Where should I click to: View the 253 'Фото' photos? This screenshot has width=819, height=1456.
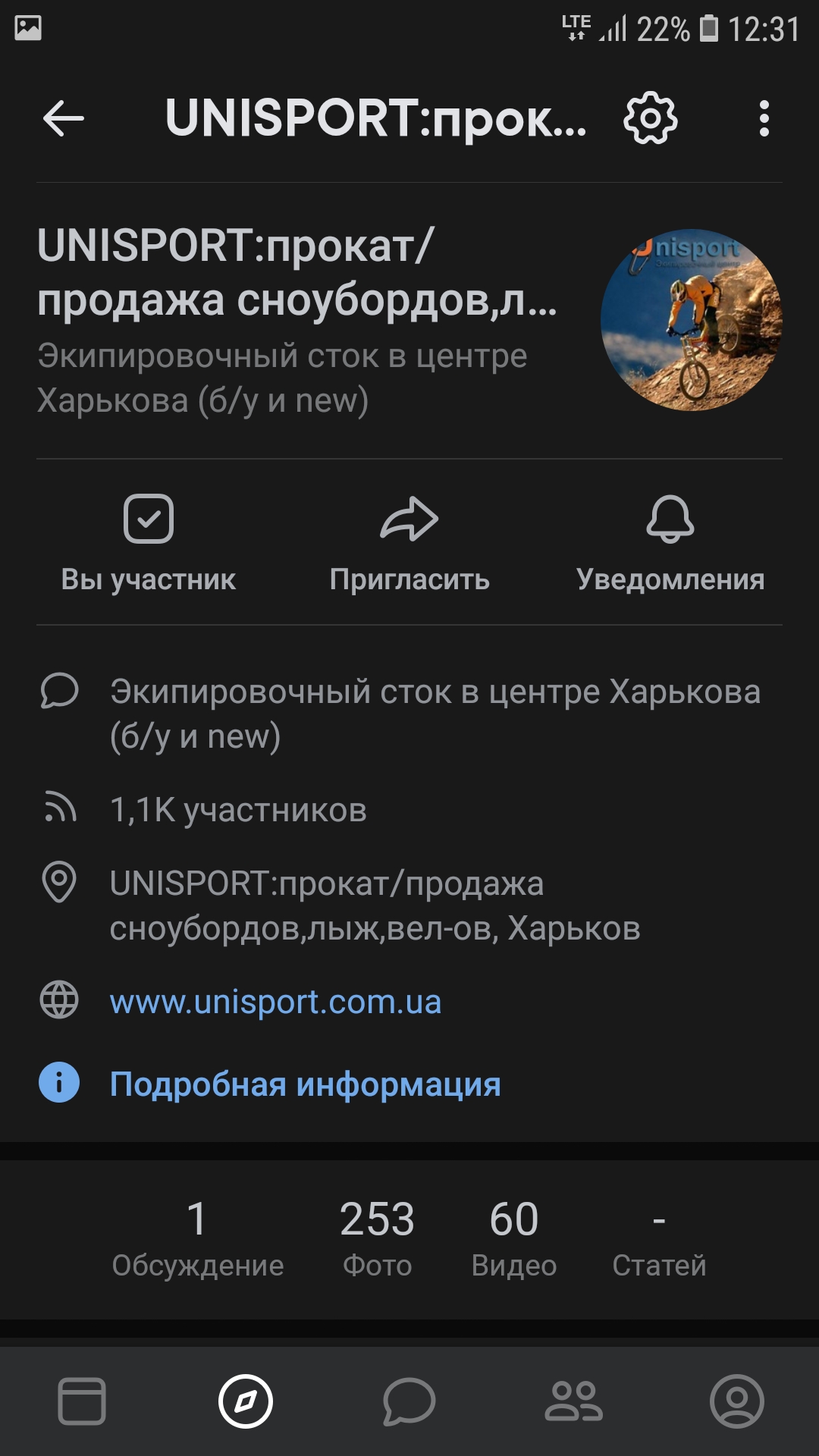point(377,1238)
